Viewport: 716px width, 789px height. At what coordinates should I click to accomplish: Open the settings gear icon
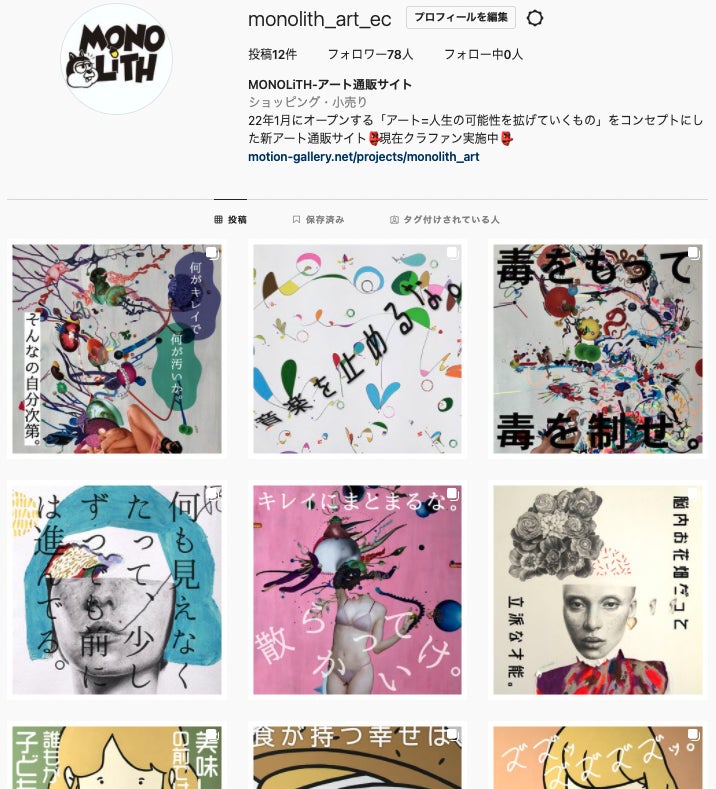[x=535, y=18]
